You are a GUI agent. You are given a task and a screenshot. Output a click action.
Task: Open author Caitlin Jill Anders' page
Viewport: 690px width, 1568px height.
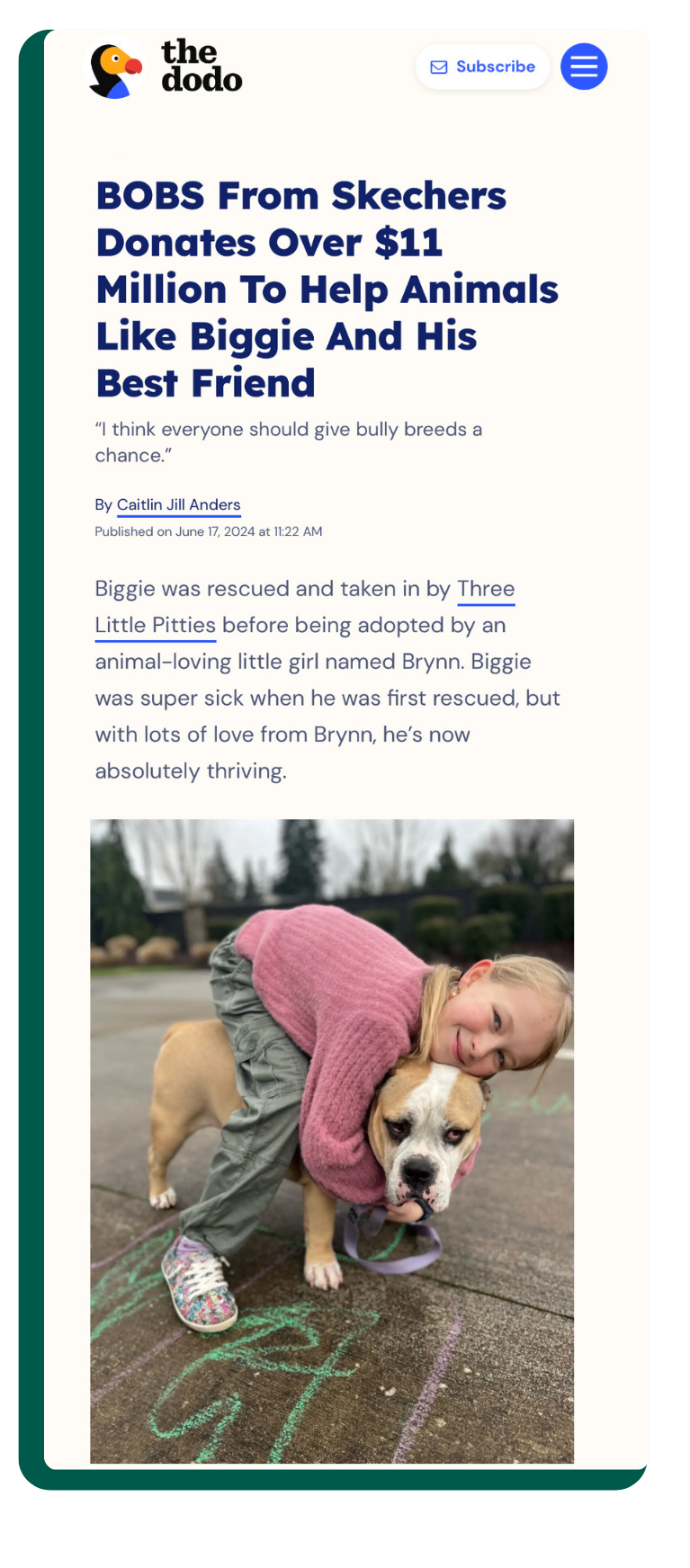[x=178, y=504]
